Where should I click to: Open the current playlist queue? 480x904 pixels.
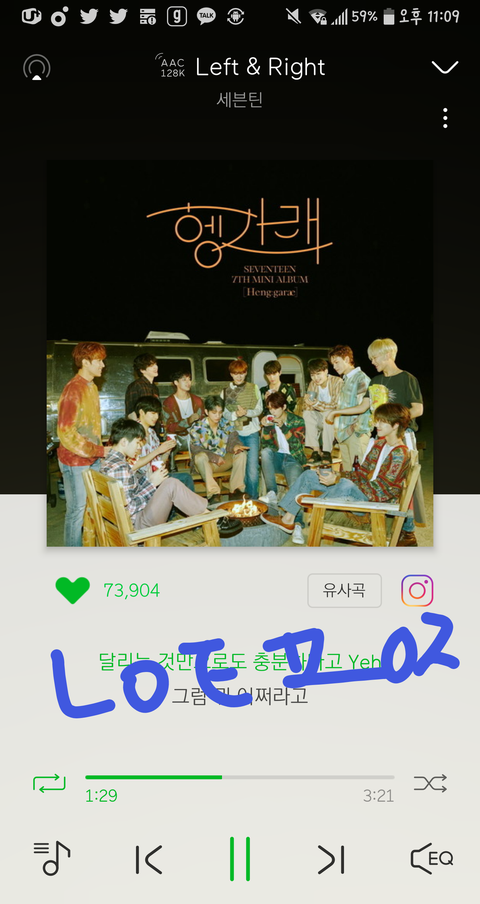pos(52,858)
